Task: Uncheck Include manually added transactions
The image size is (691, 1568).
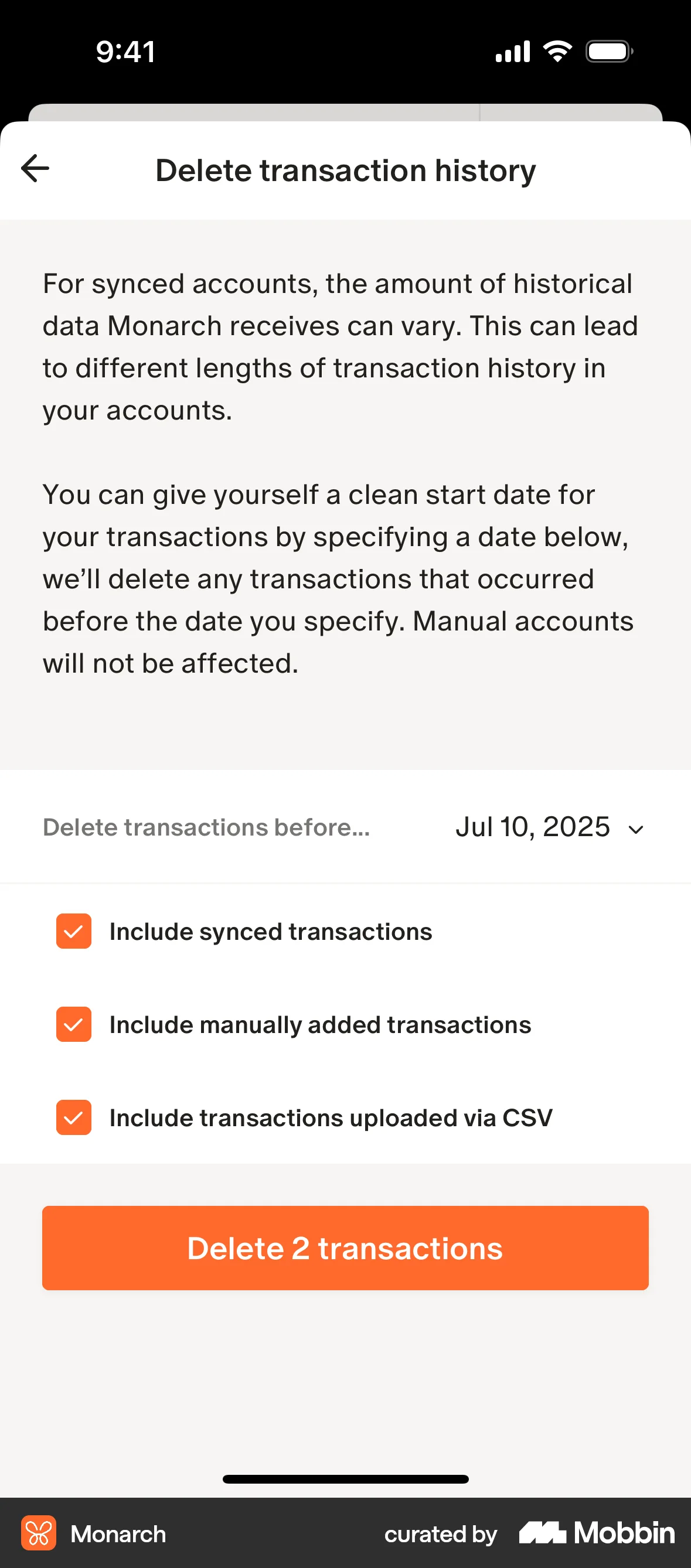Action: 73,1024
